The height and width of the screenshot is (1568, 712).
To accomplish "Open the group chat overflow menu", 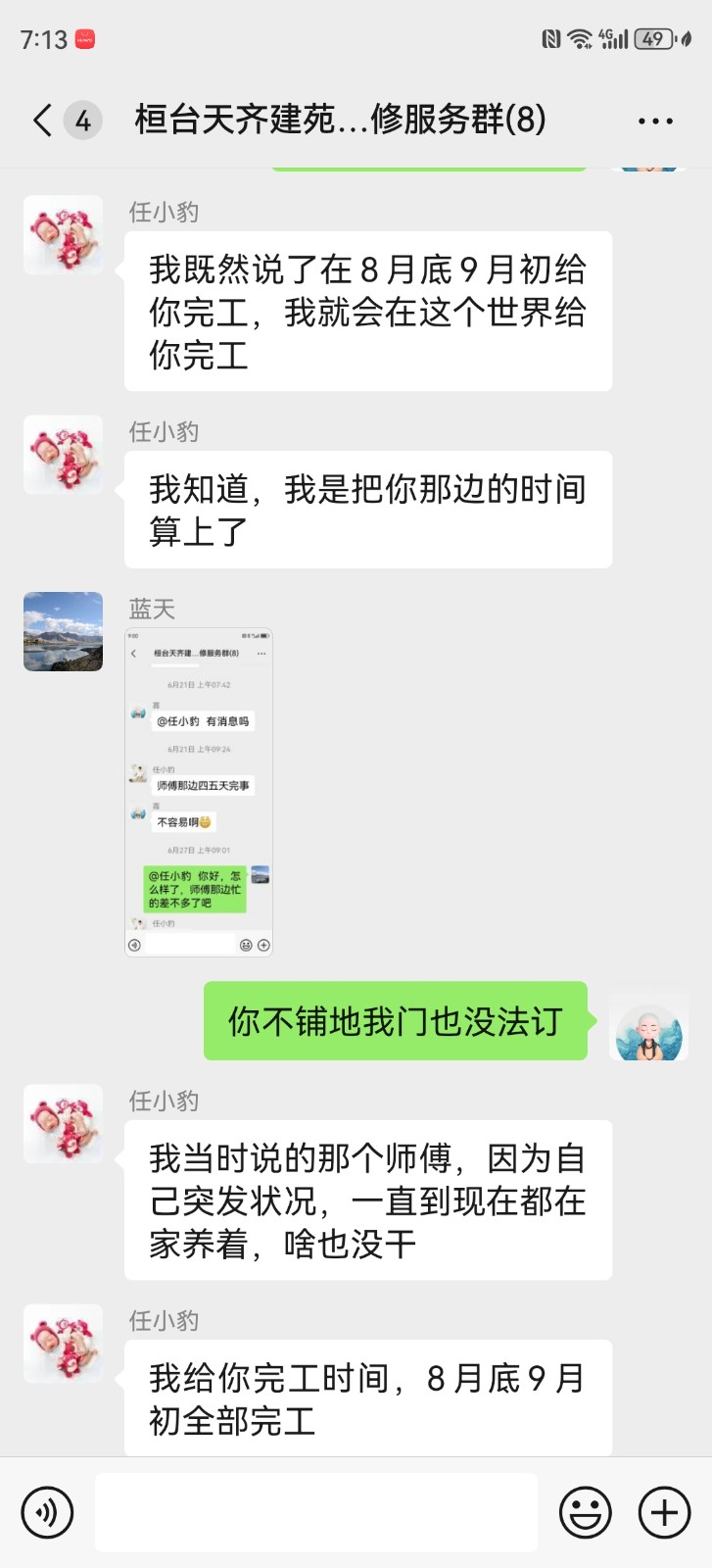I will point(654,122).
